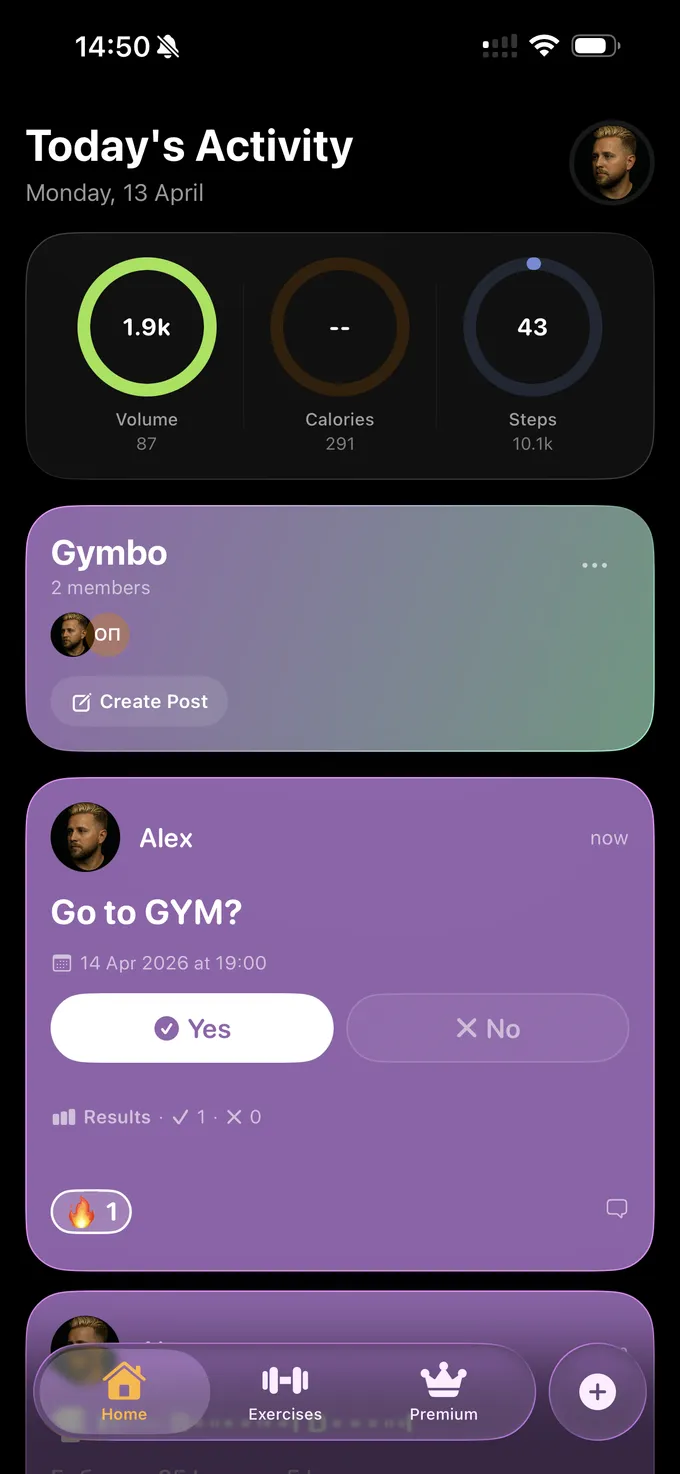Open the Gymbo group three-dot menu

point(594,565)
